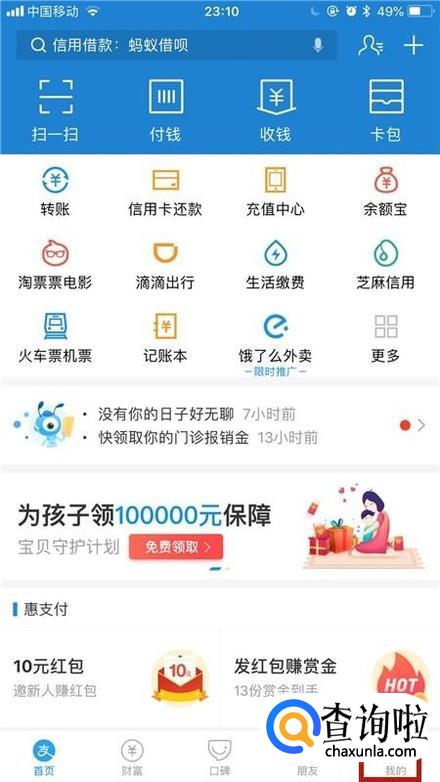This screenshot has height=782, width=440.
Task: Open 余额宝
Action: [386, 192]
